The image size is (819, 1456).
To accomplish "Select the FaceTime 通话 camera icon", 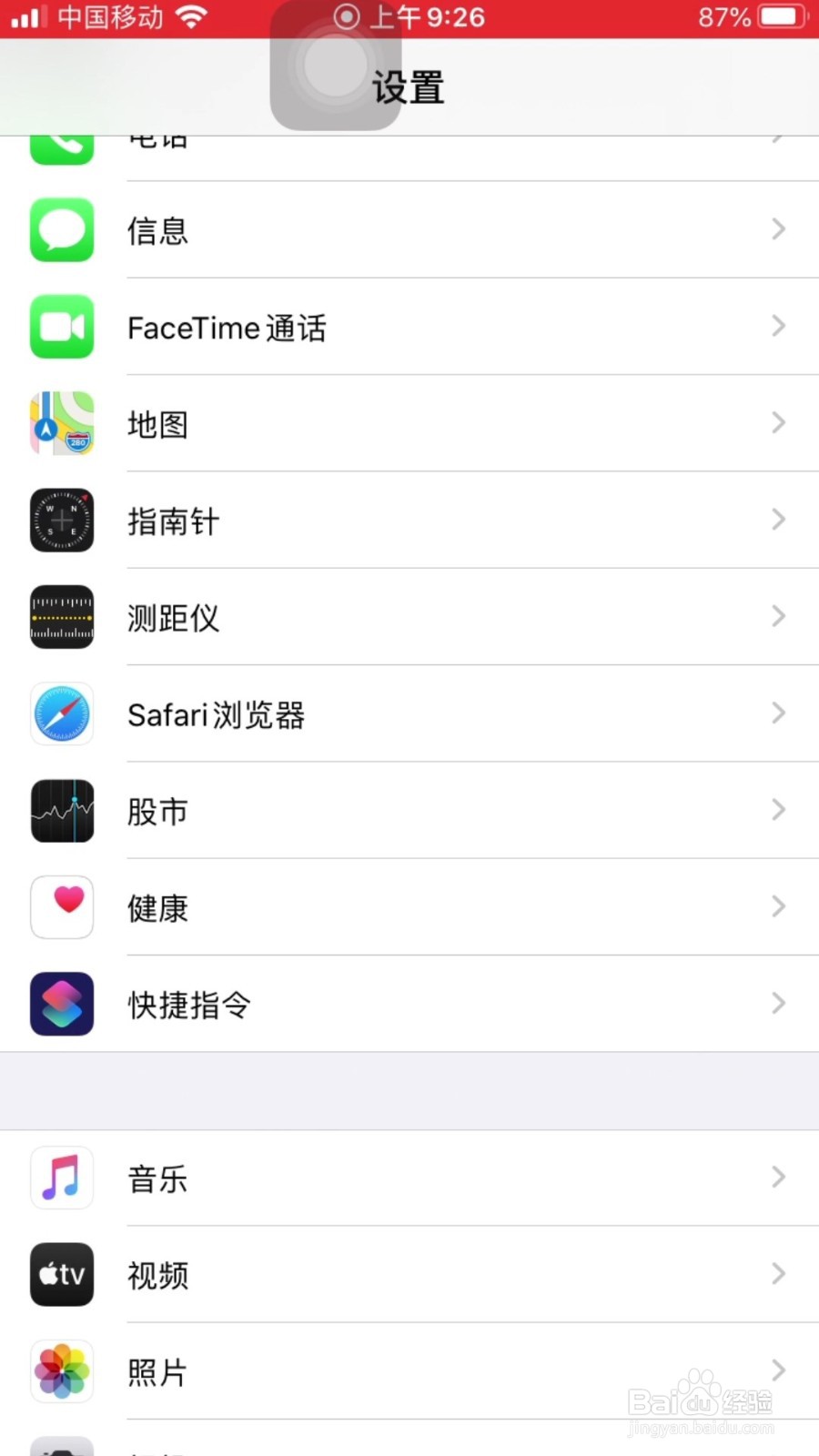I will coord(61,327).
